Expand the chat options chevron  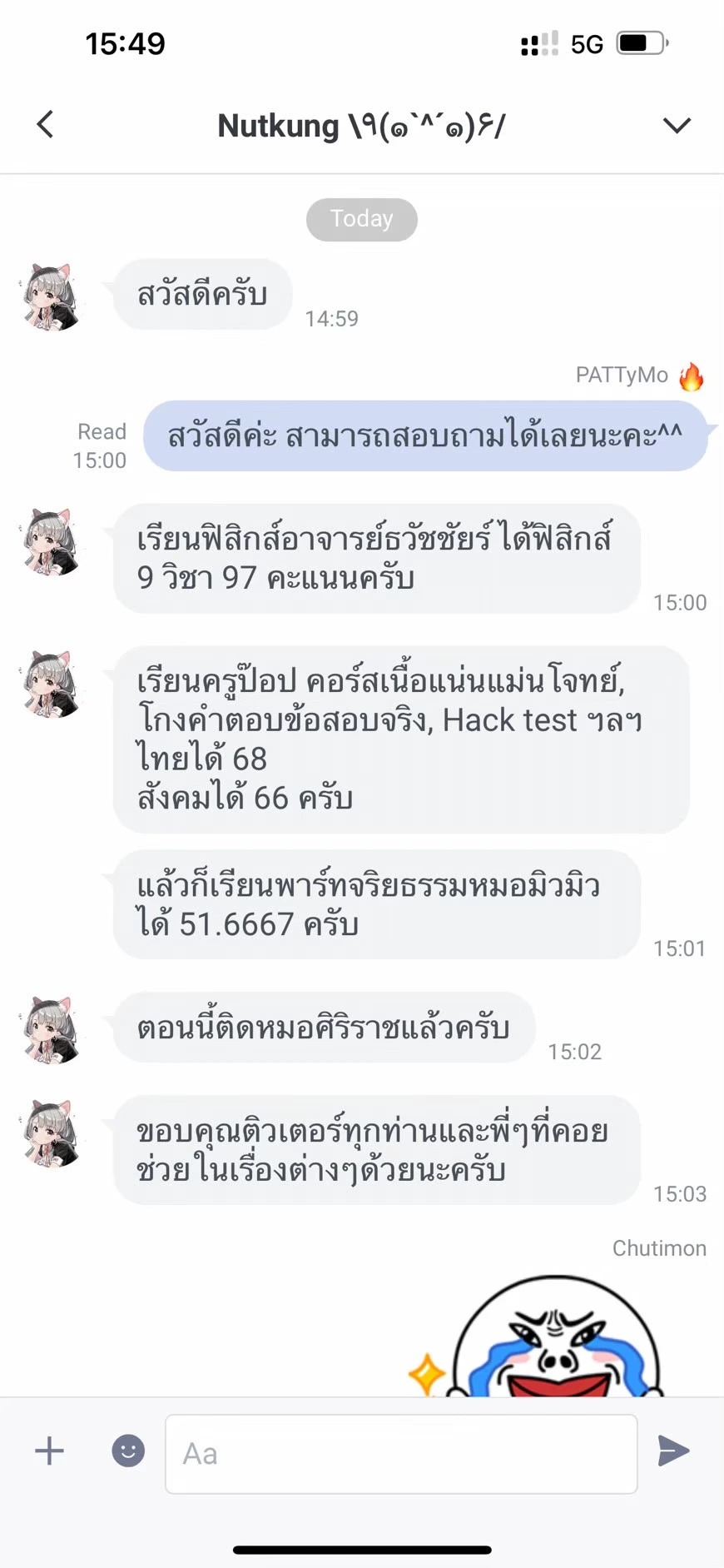click(677, 126)
